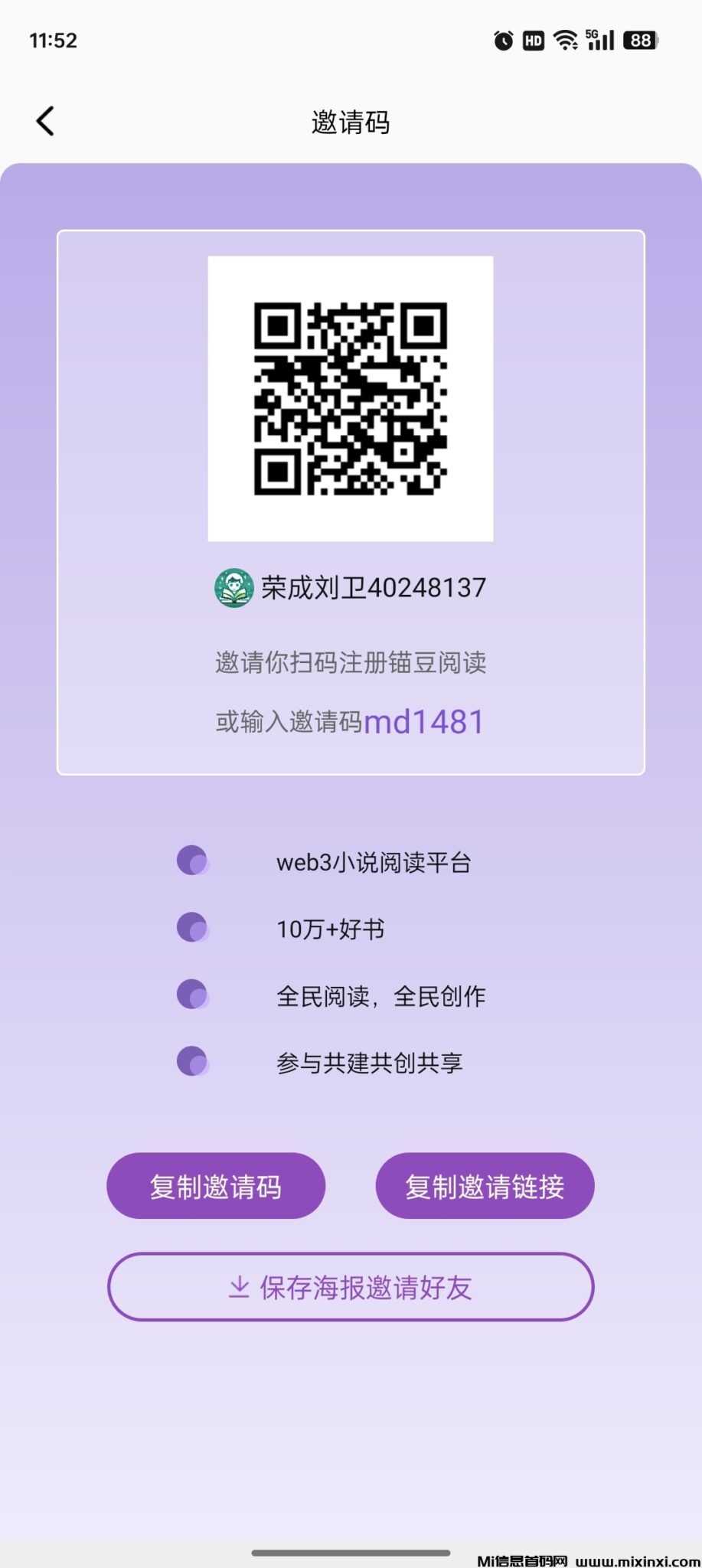Viewport: 702px width, 1568px height.
Task: Tap the bullet dot beside 10万+好书
Action: [x=192, y=928]
